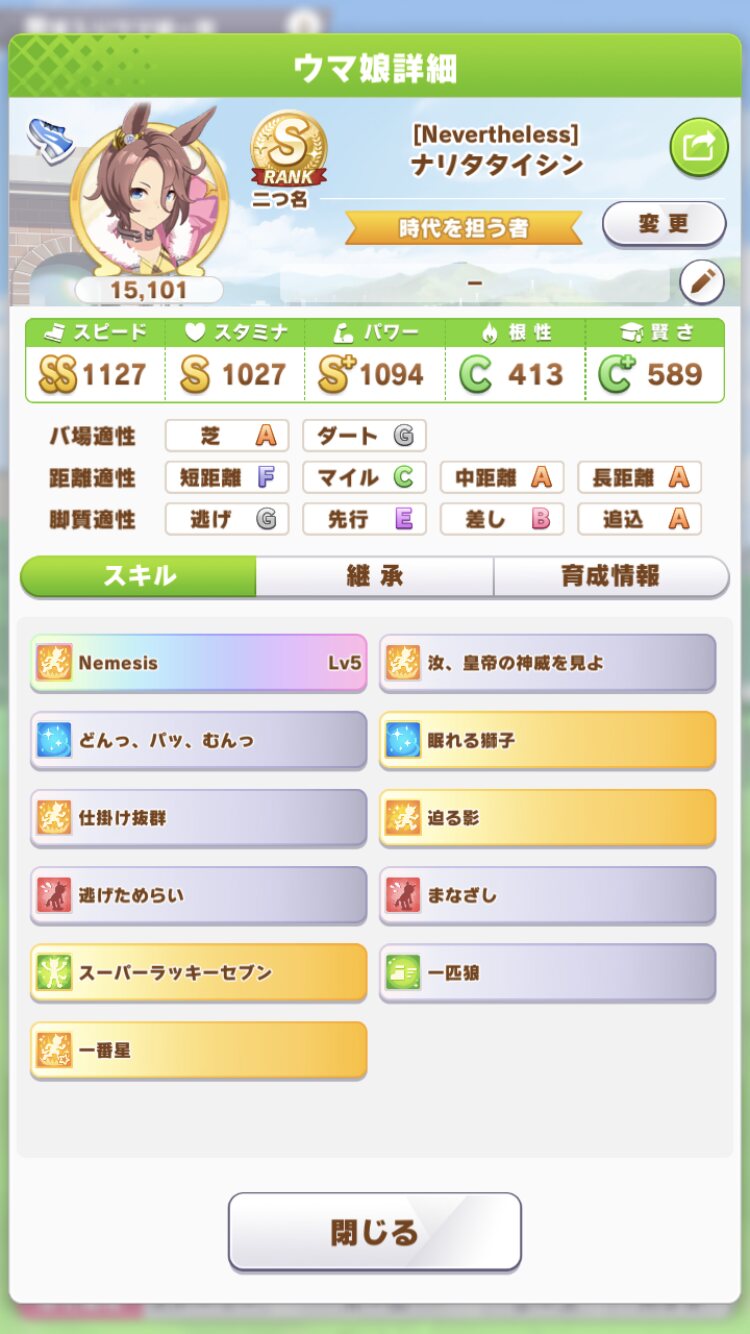Edit the memo with pencil icon

click(x=701, y=283)
